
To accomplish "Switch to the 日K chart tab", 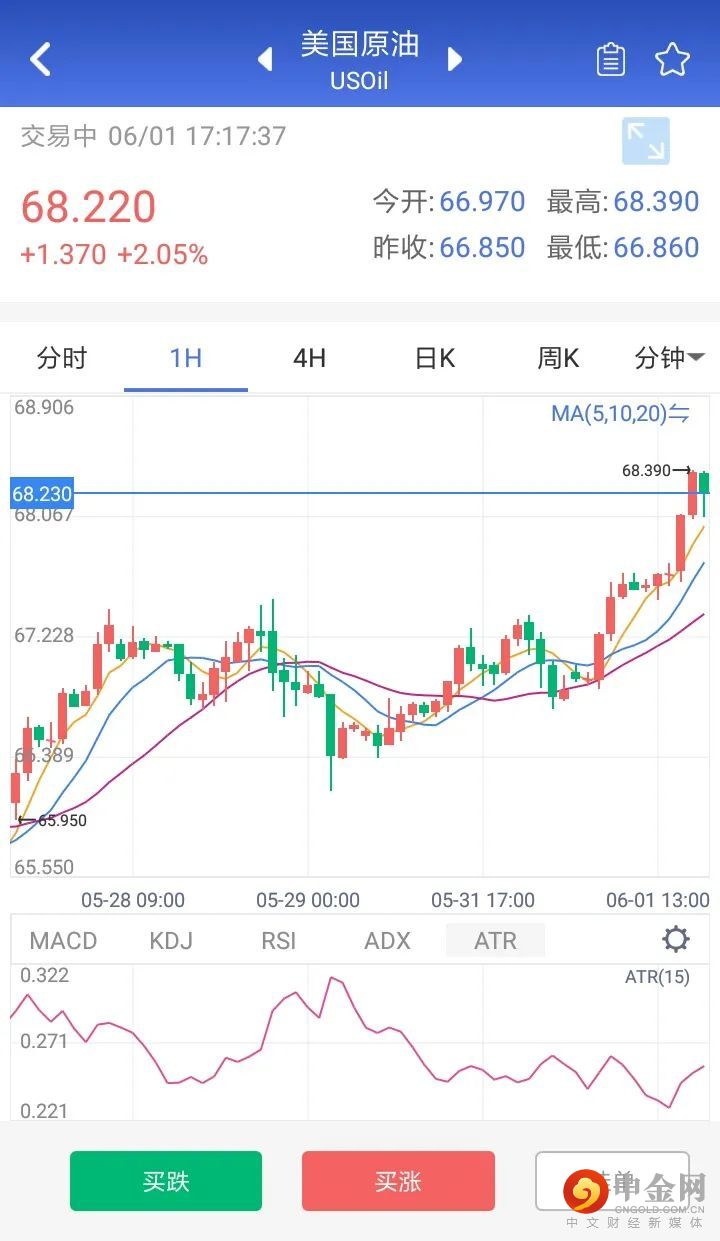I will point(435,358).
